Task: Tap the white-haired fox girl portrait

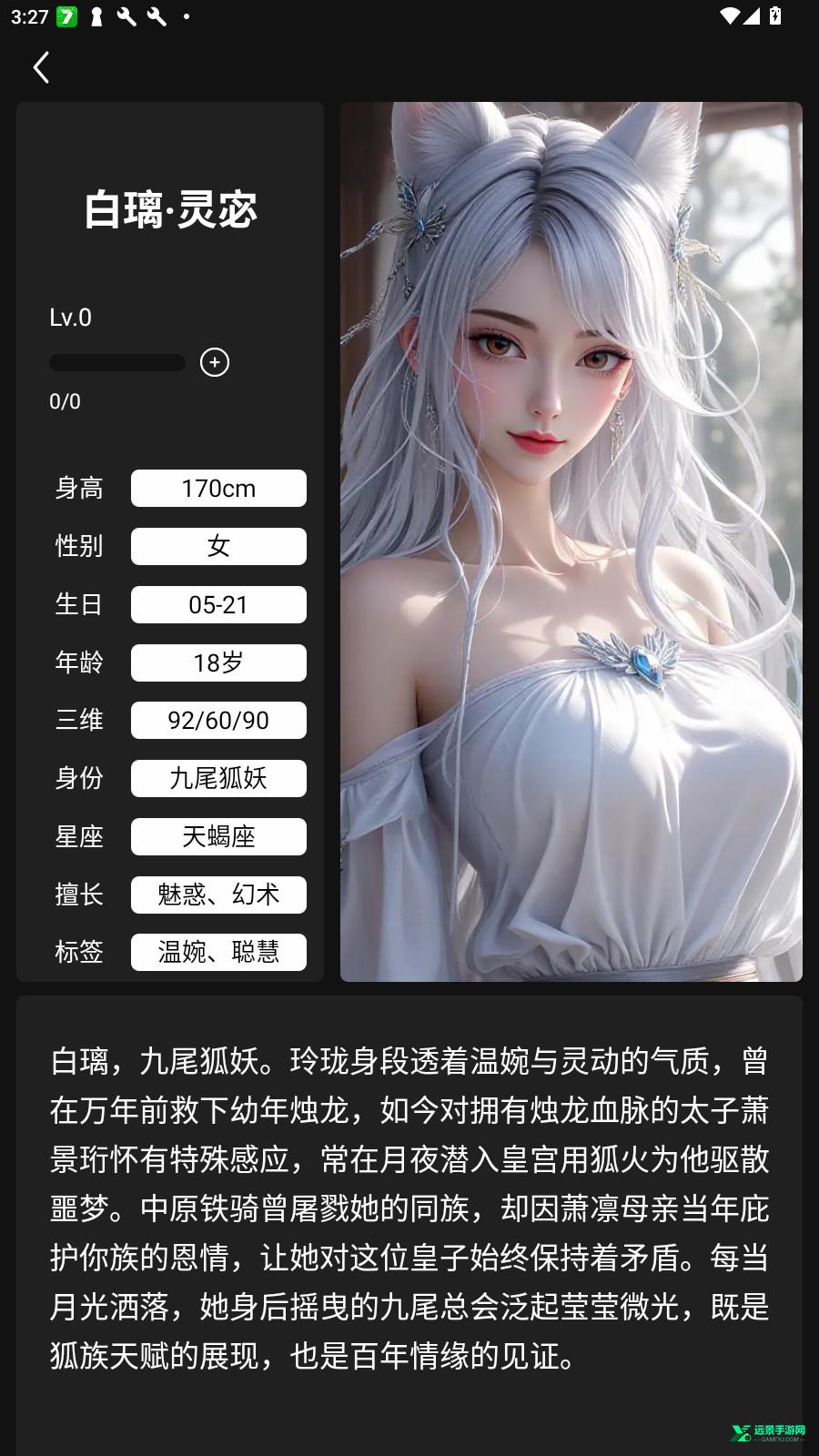Action: [x=571, y=541]
